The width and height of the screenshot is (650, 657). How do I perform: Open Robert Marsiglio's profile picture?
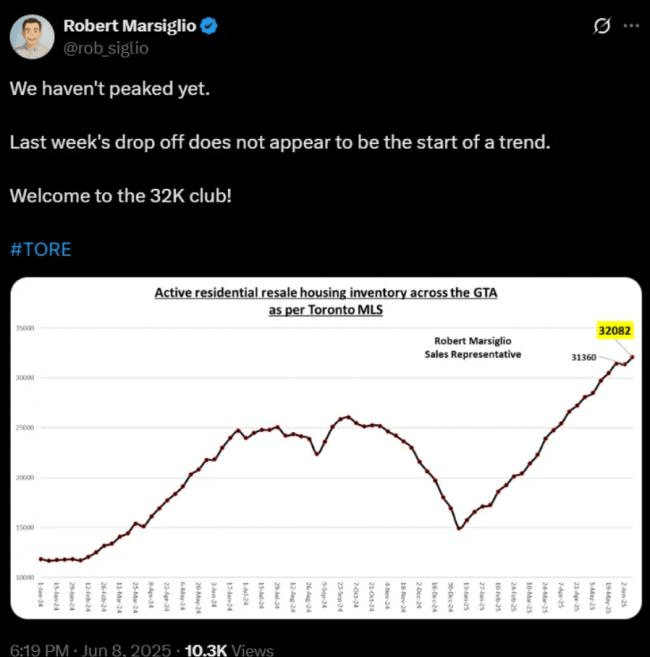(x=33, y=35)
